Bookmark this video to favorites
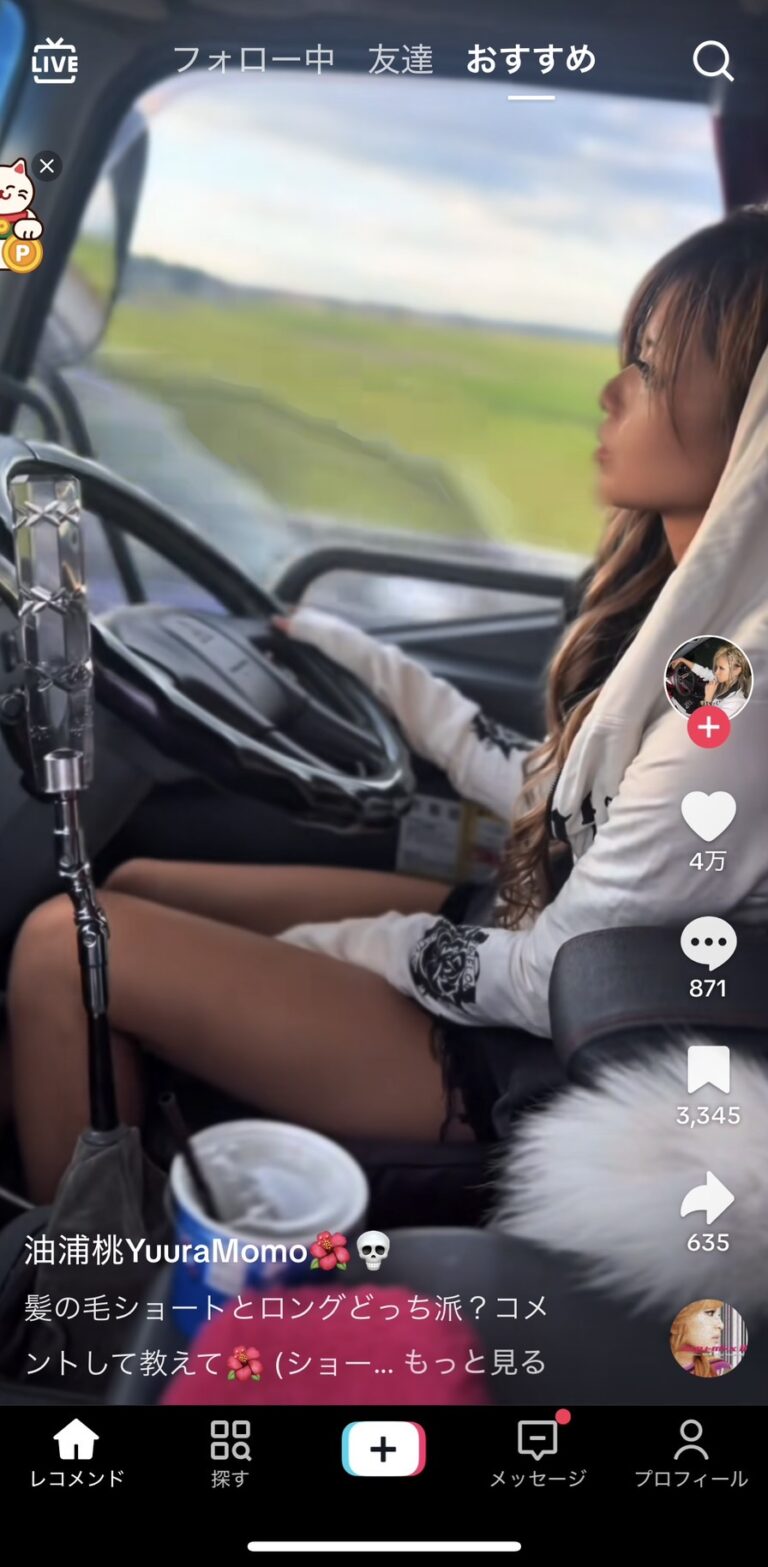 tap(708, 1072)
